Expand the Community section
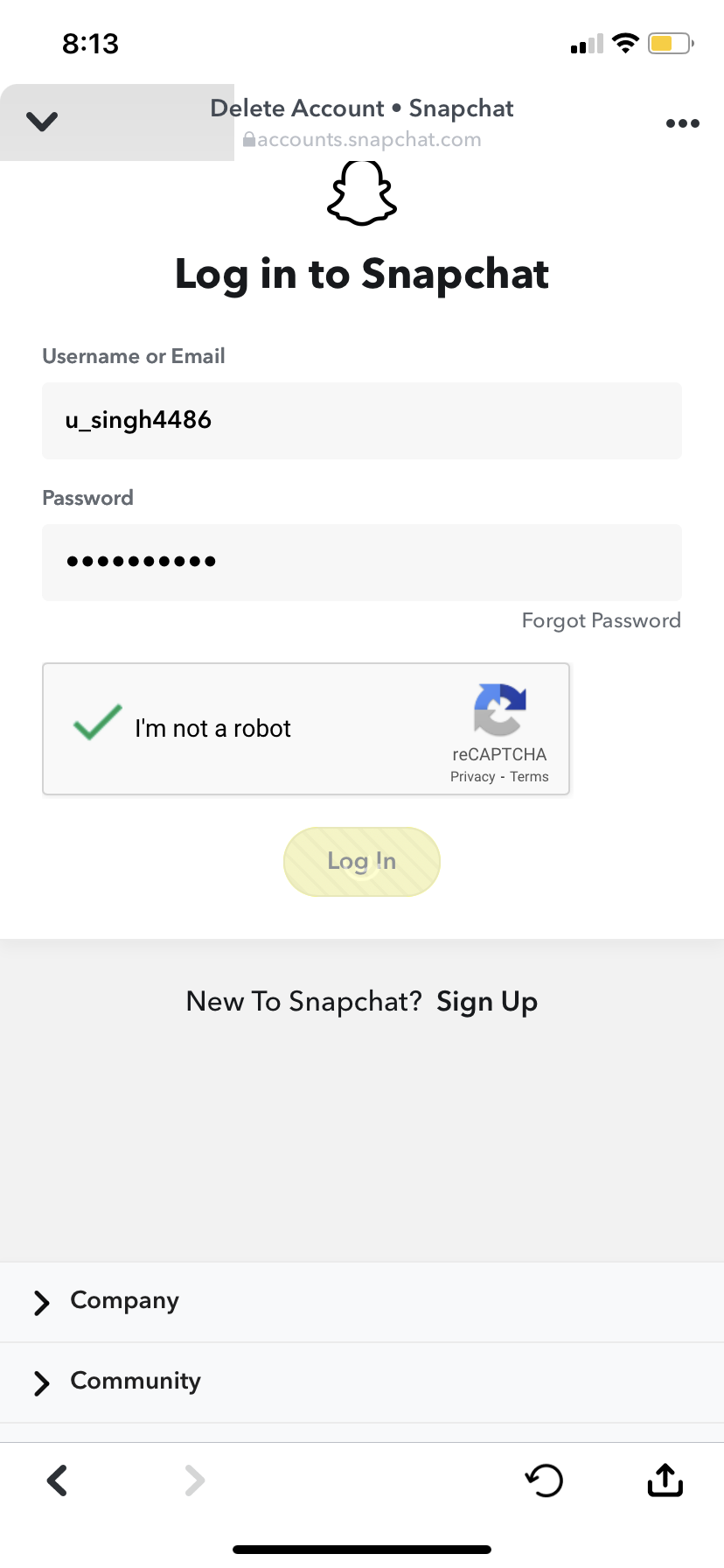The image size is (724, 1568). 135,1382
